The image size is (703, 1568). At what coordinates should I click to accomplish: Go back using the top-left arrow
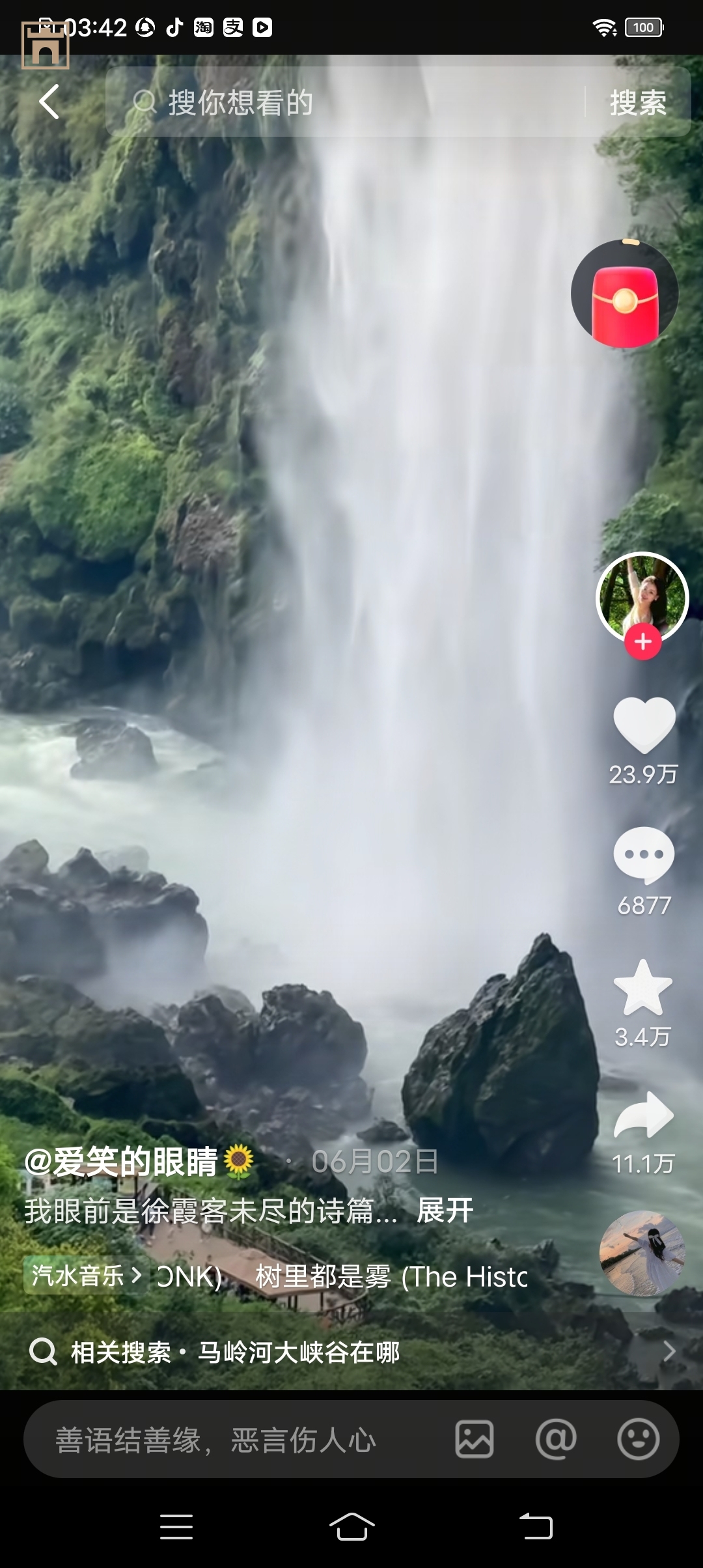pos(49,102)
